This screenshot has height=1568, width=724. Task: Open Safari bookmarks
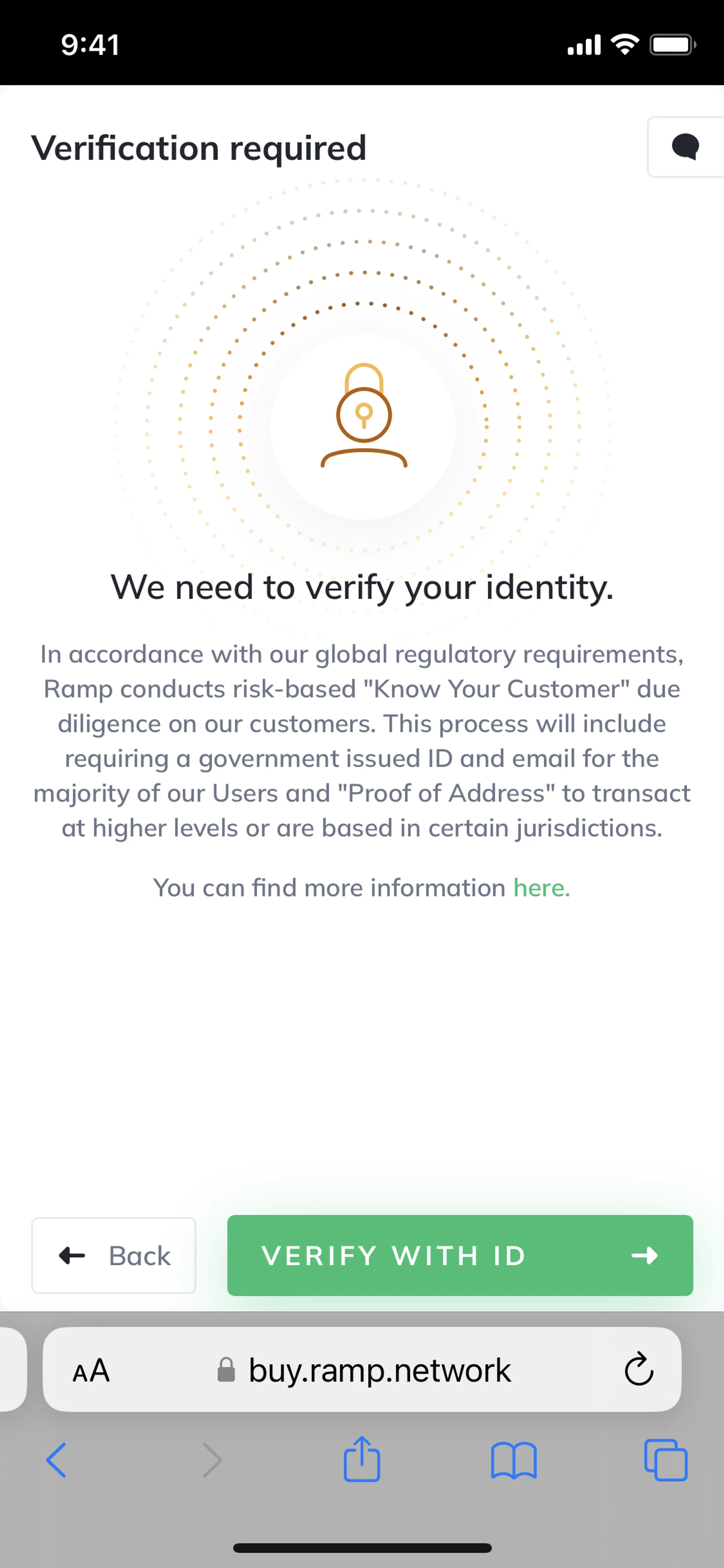coord(514,1460)
